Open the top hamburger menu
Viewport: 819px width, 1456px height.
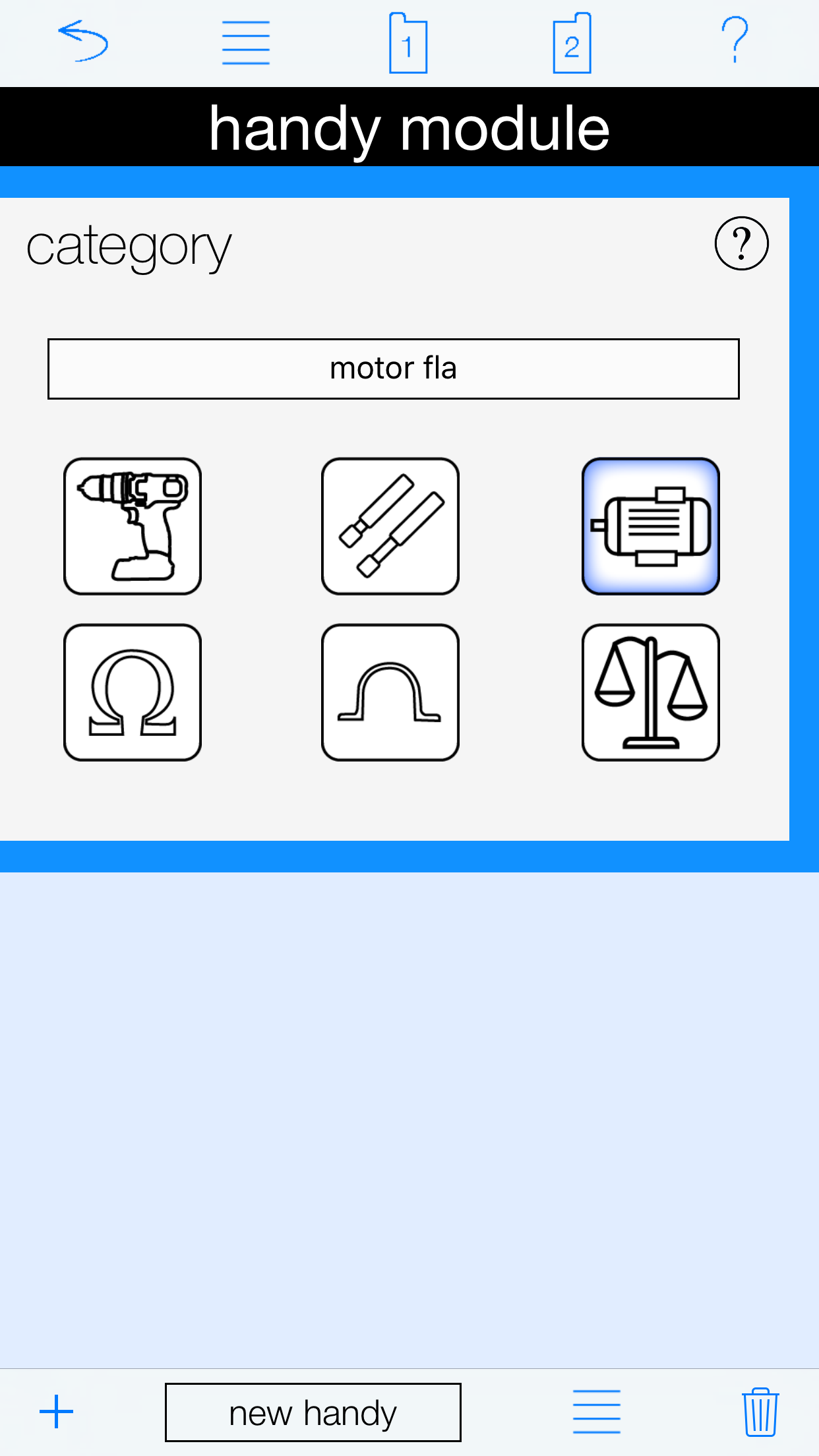[246, 42]
